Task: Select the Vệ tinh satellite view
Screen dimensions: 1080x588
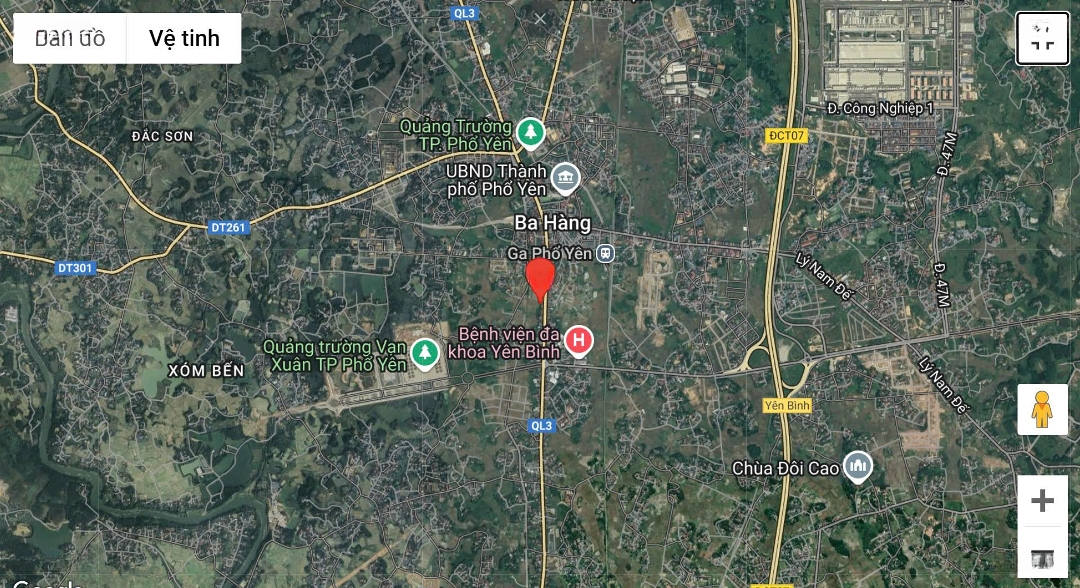Action: point(184,39)
